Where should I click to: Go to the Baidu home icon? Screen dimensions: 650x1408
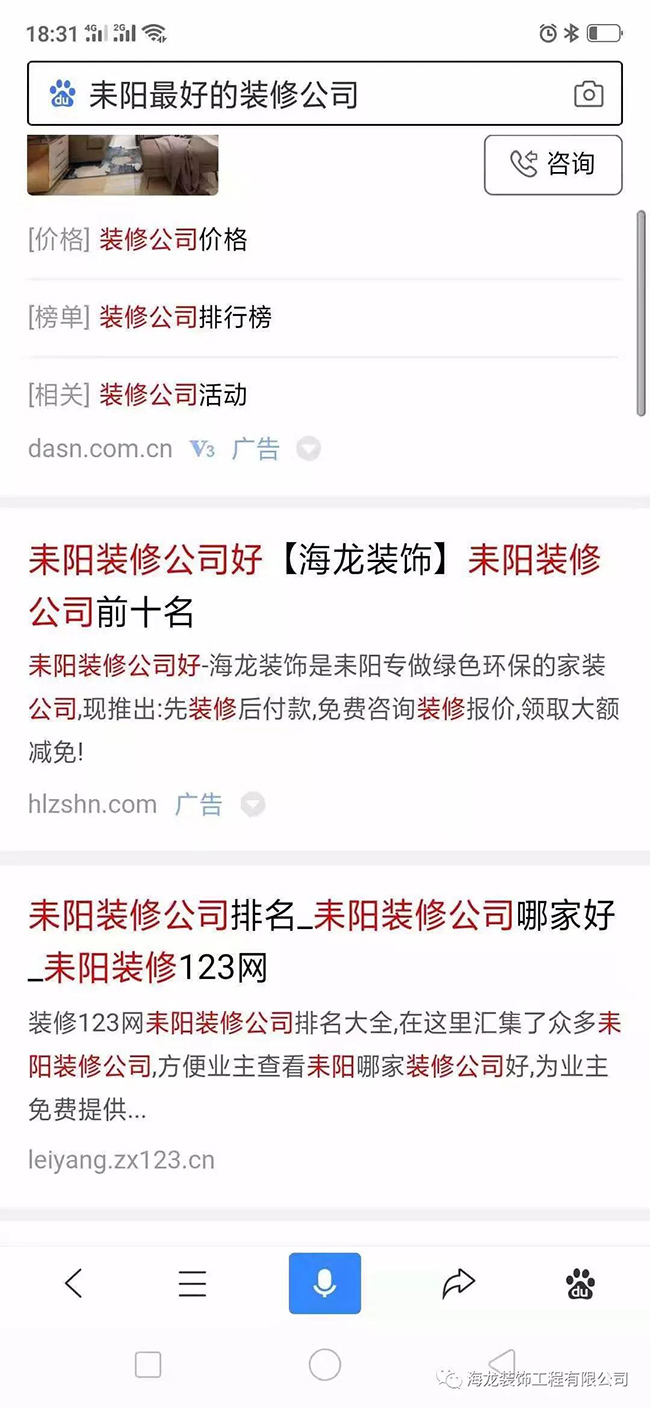580,1283
